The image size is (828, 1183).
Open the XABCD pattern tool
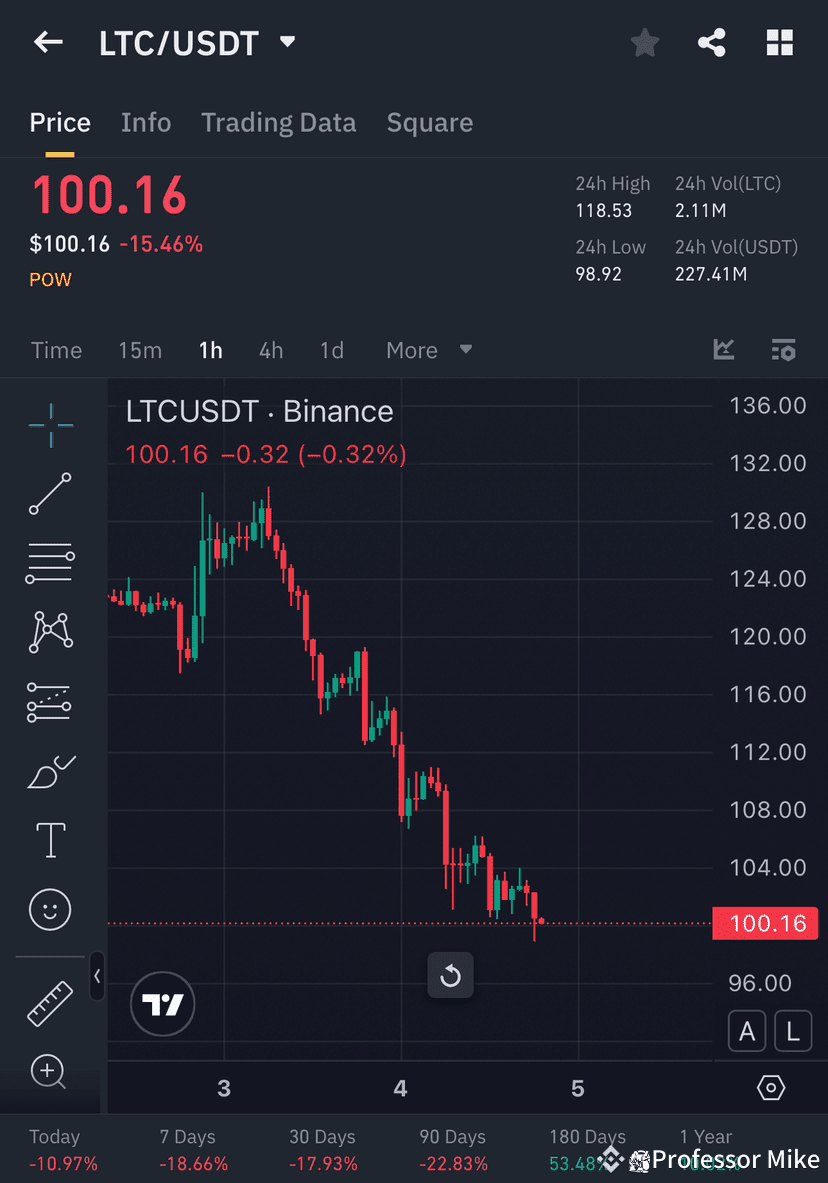pos(50,632)
